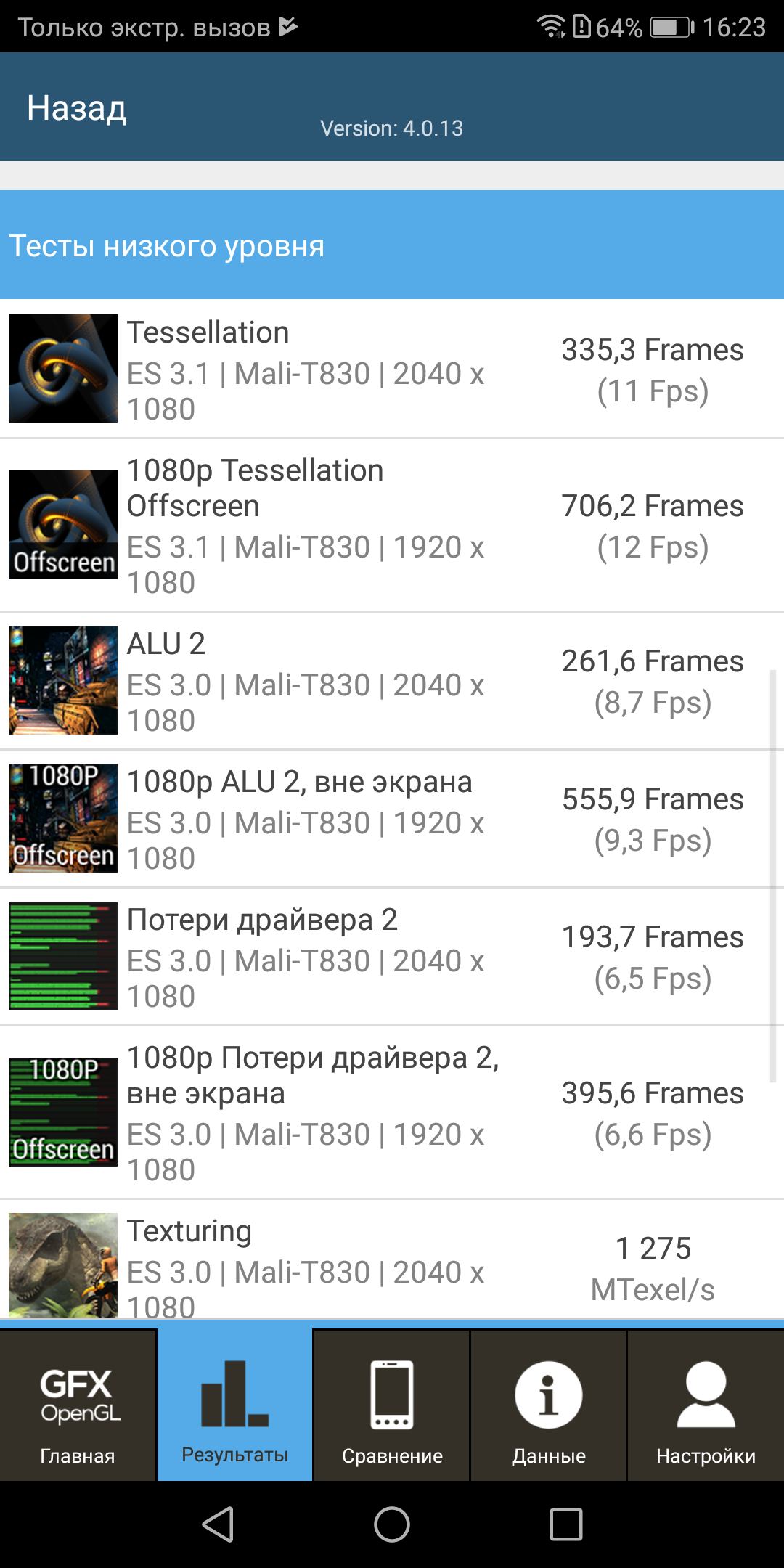Image resolution: width=784 pixels, height=1568 pixels.
Task: Open the Tessellation test result
Action: pyautogui.click(x=392, y=369)
